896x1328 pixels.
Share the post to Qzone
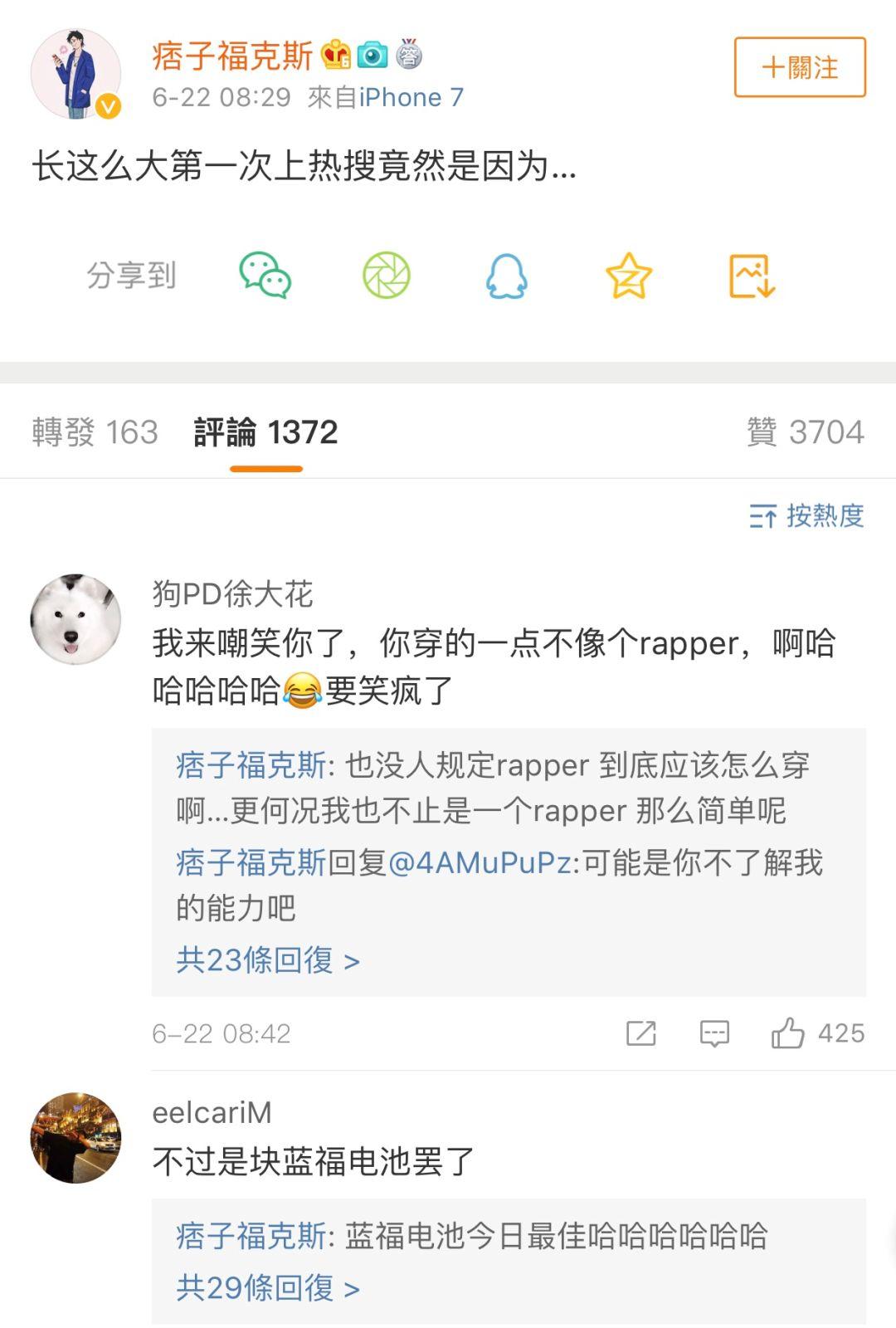tap(628, 276)
